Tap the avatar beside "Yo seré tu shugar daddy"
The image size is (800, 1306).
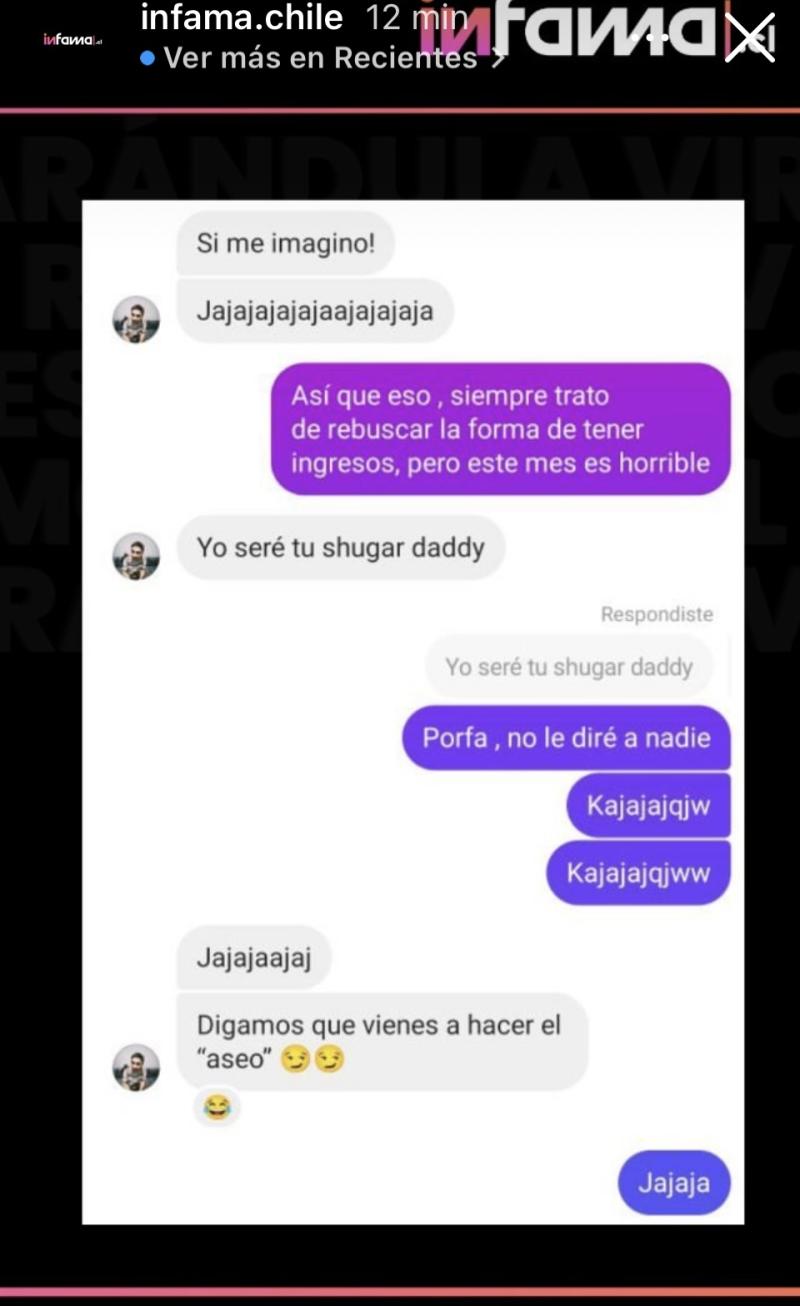click(136, 556)
